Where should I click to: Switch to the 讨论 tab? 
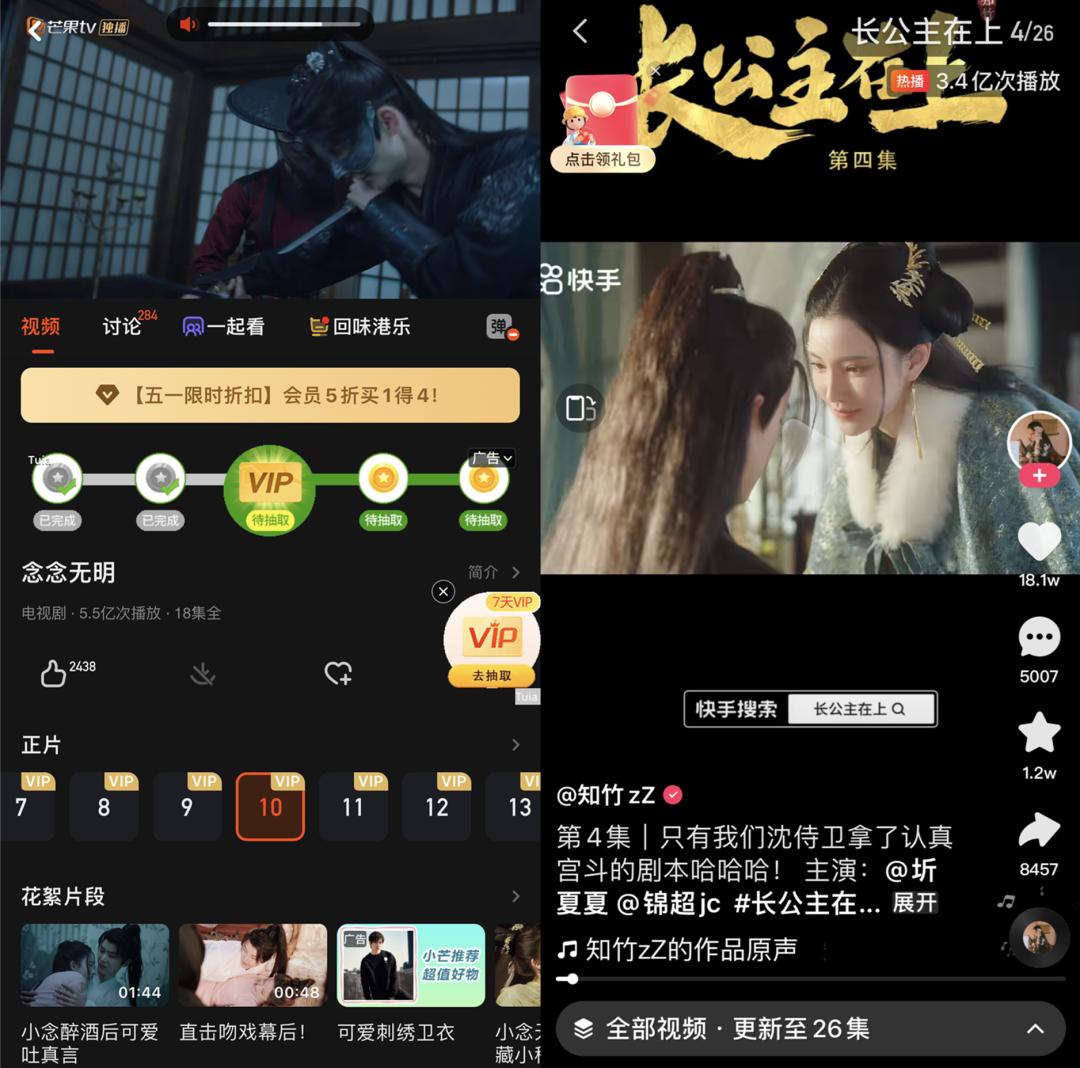coord(122,327)
